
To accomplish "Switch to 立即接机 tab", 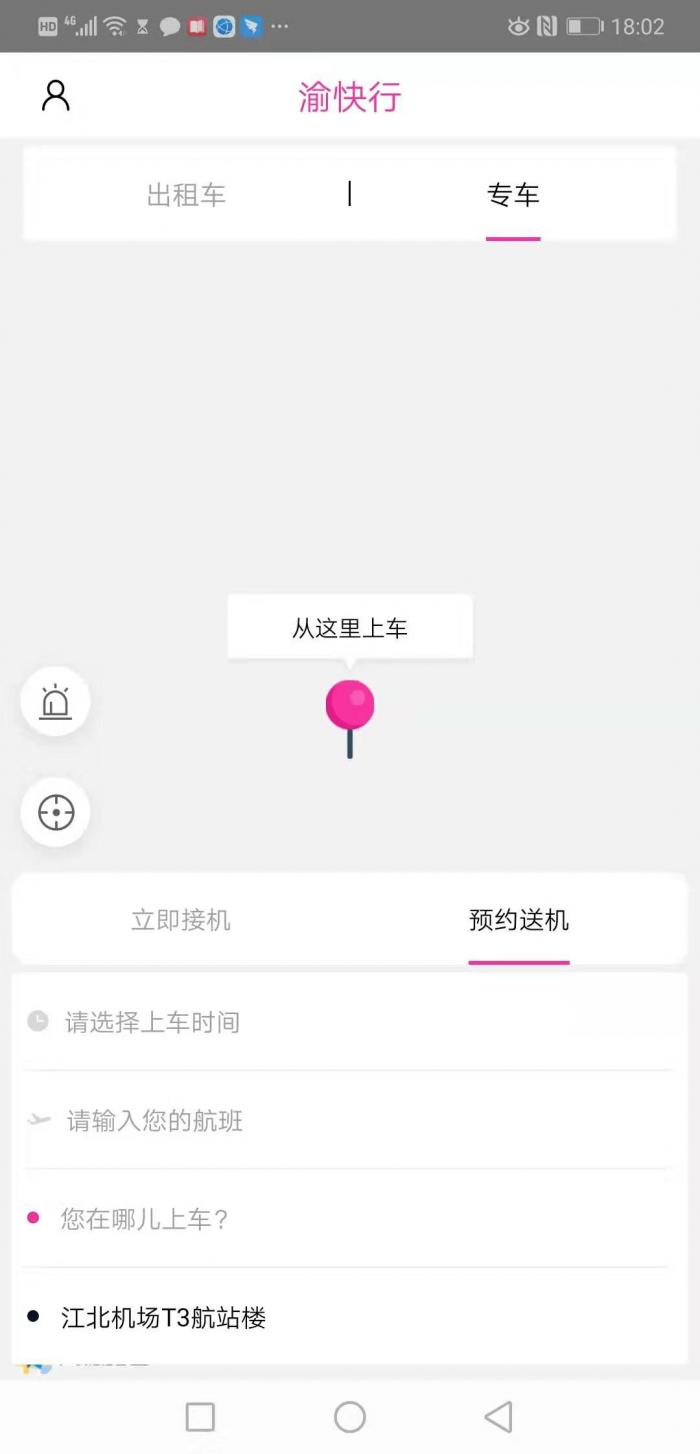I will (181, 920).
